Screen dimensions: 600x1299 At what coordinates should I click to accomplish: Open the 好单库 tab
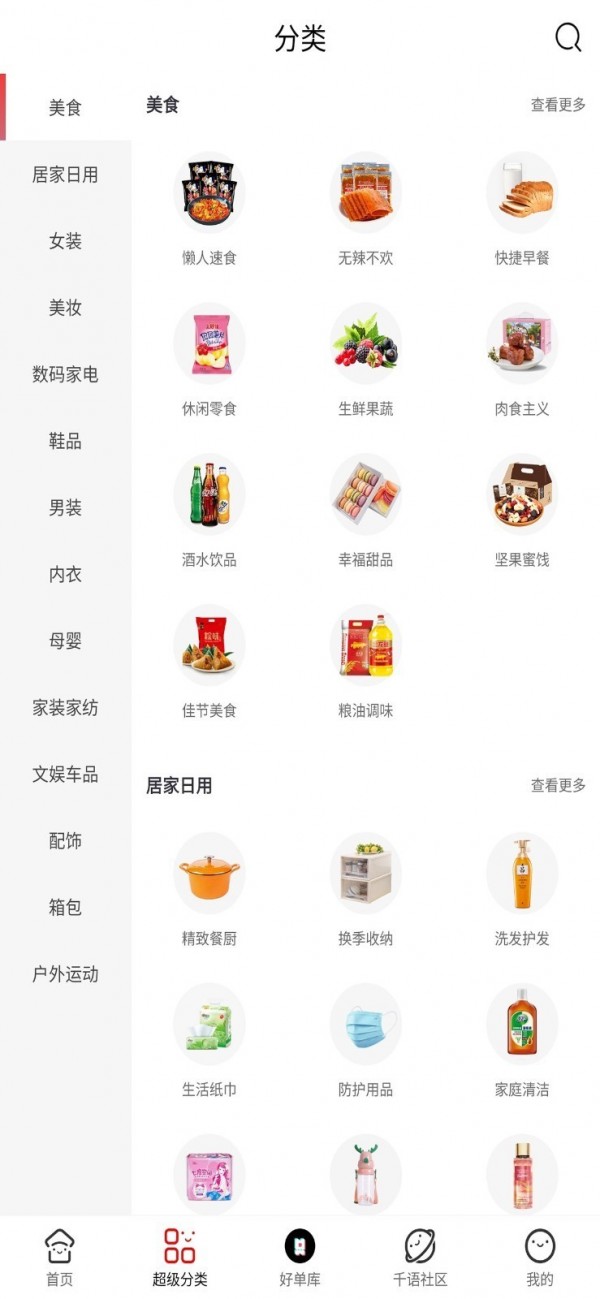coord(299,1257)
